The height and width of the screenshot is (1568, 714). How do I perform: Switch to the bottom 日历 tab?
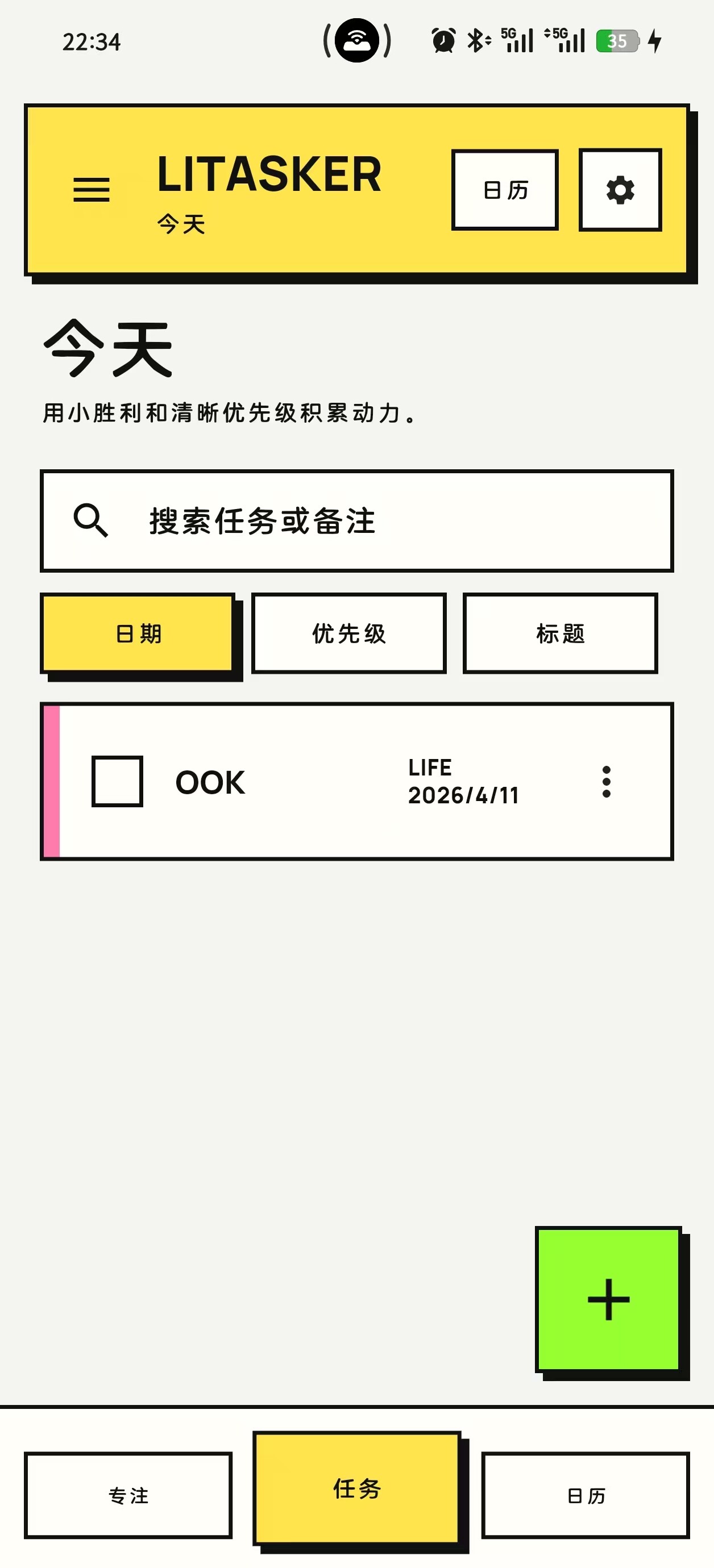(585, 1495)
